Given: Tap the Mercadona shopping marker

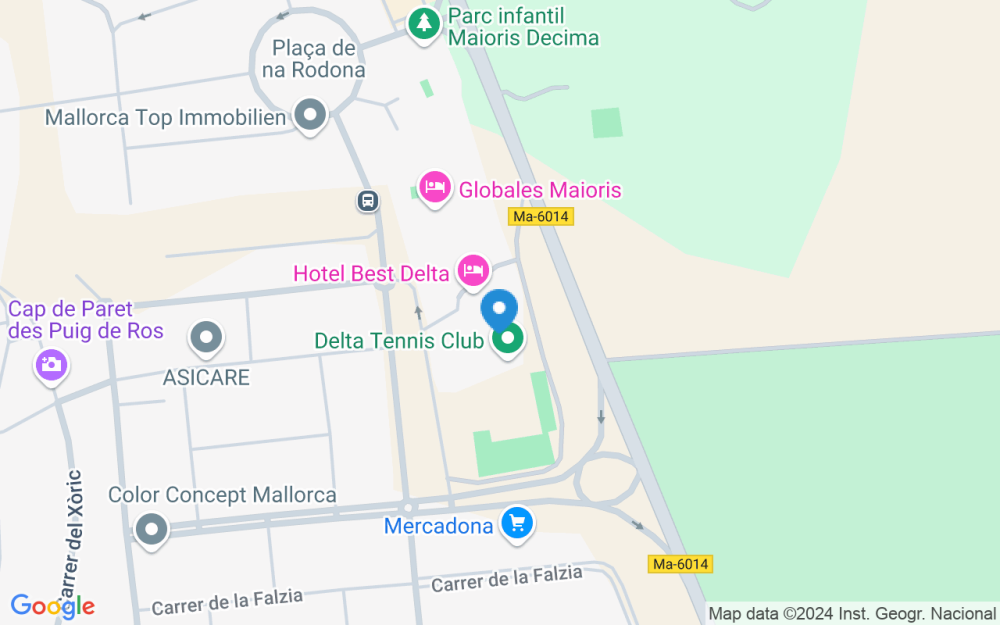Looking at the screenshot, I should [517, 525].
